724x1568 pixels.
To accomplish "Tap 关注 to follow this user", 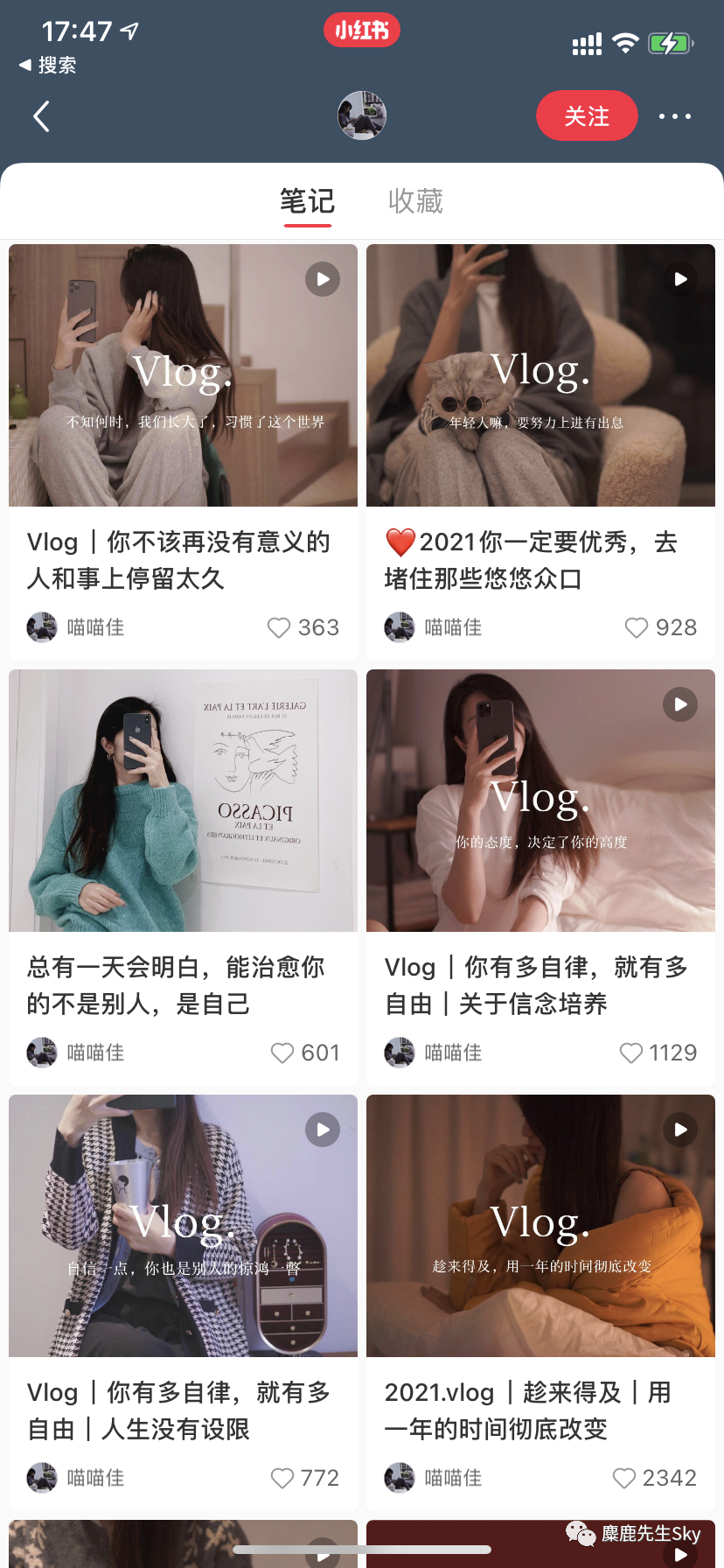I will pyautogui.click(x=587, y=115).
